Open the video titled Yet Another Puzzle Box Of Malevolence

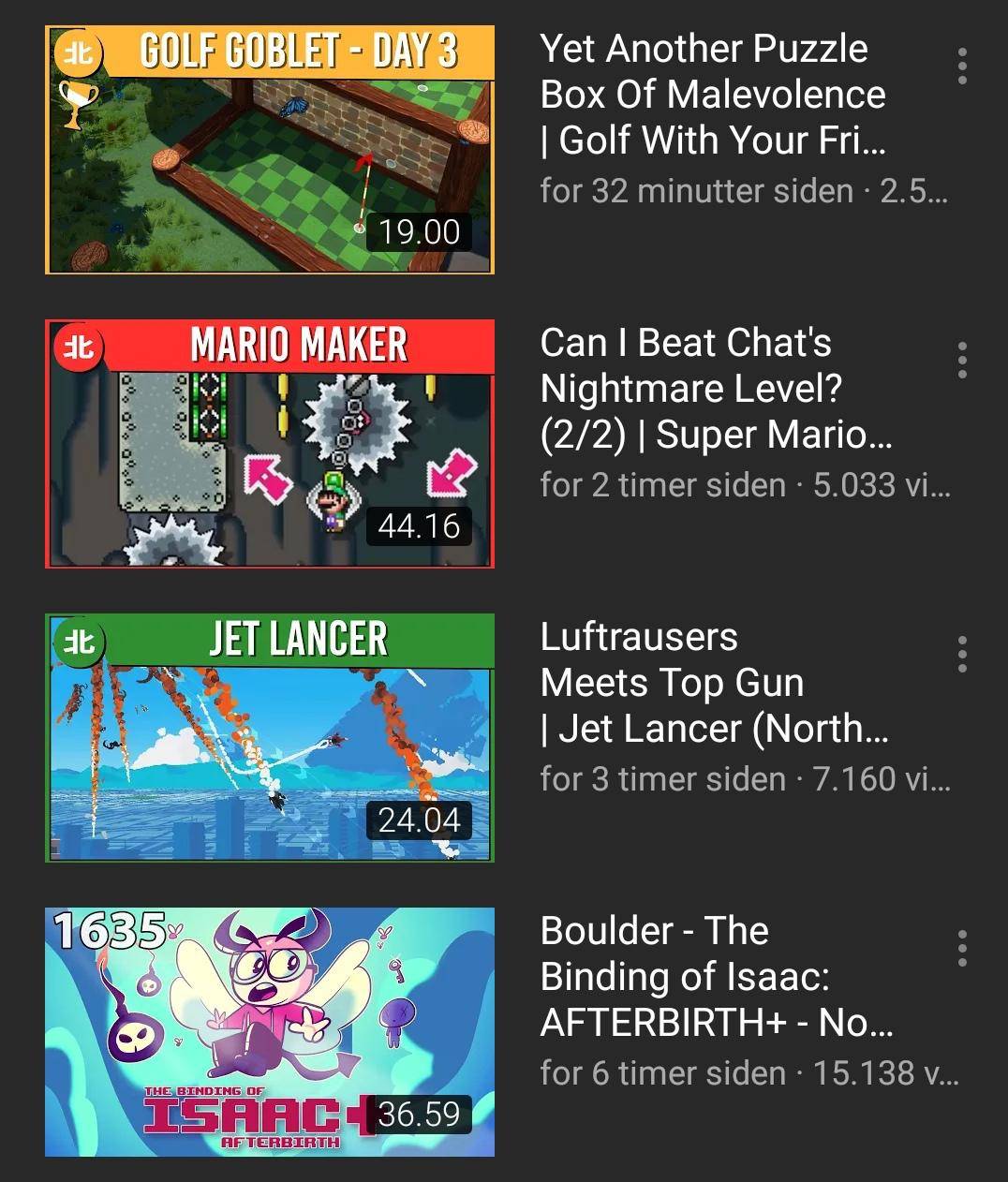[712, 94]
